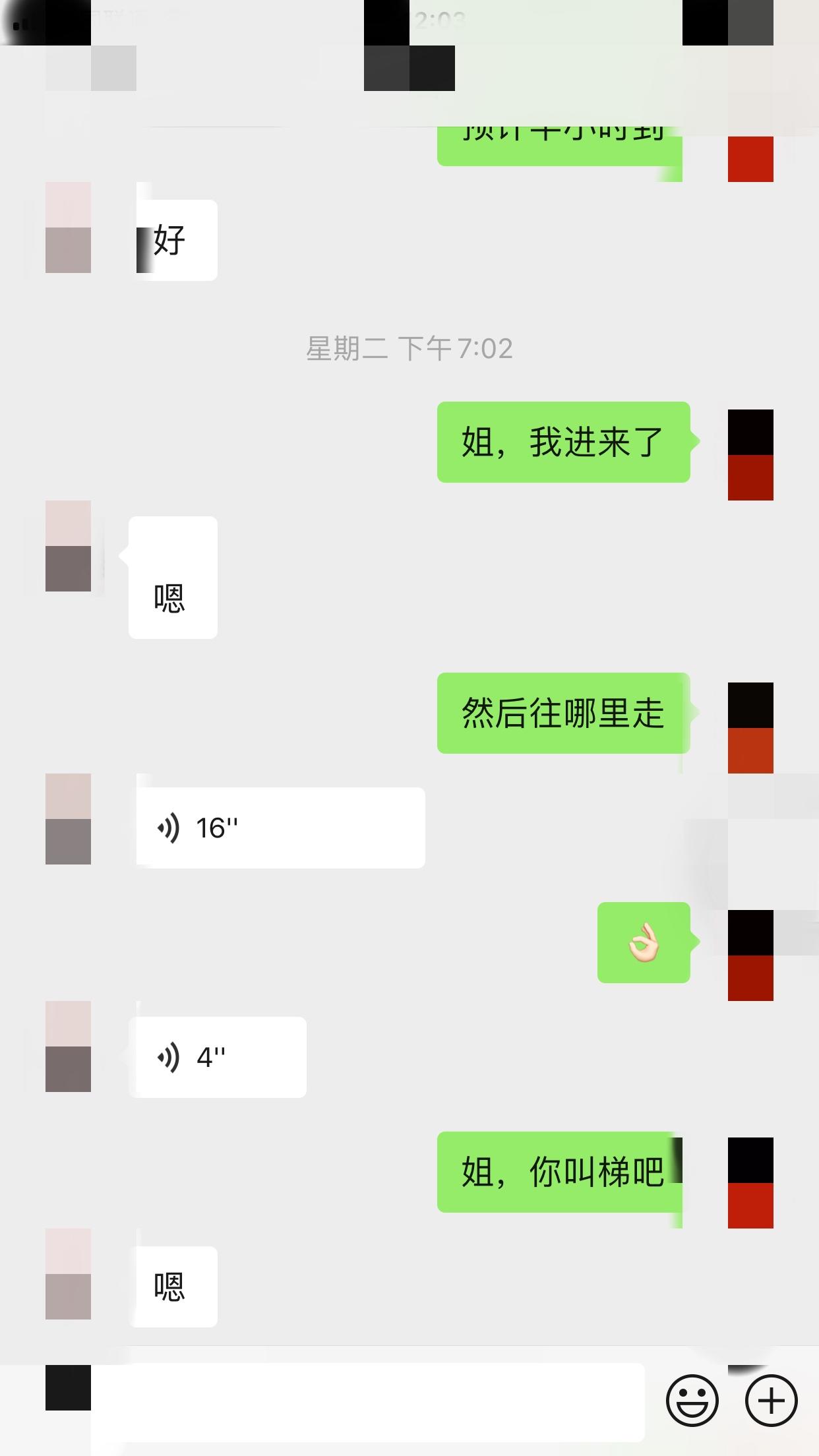Open my avatar beside 姐，我进来了
This screenshot has height=1456, width=819.
750,455
